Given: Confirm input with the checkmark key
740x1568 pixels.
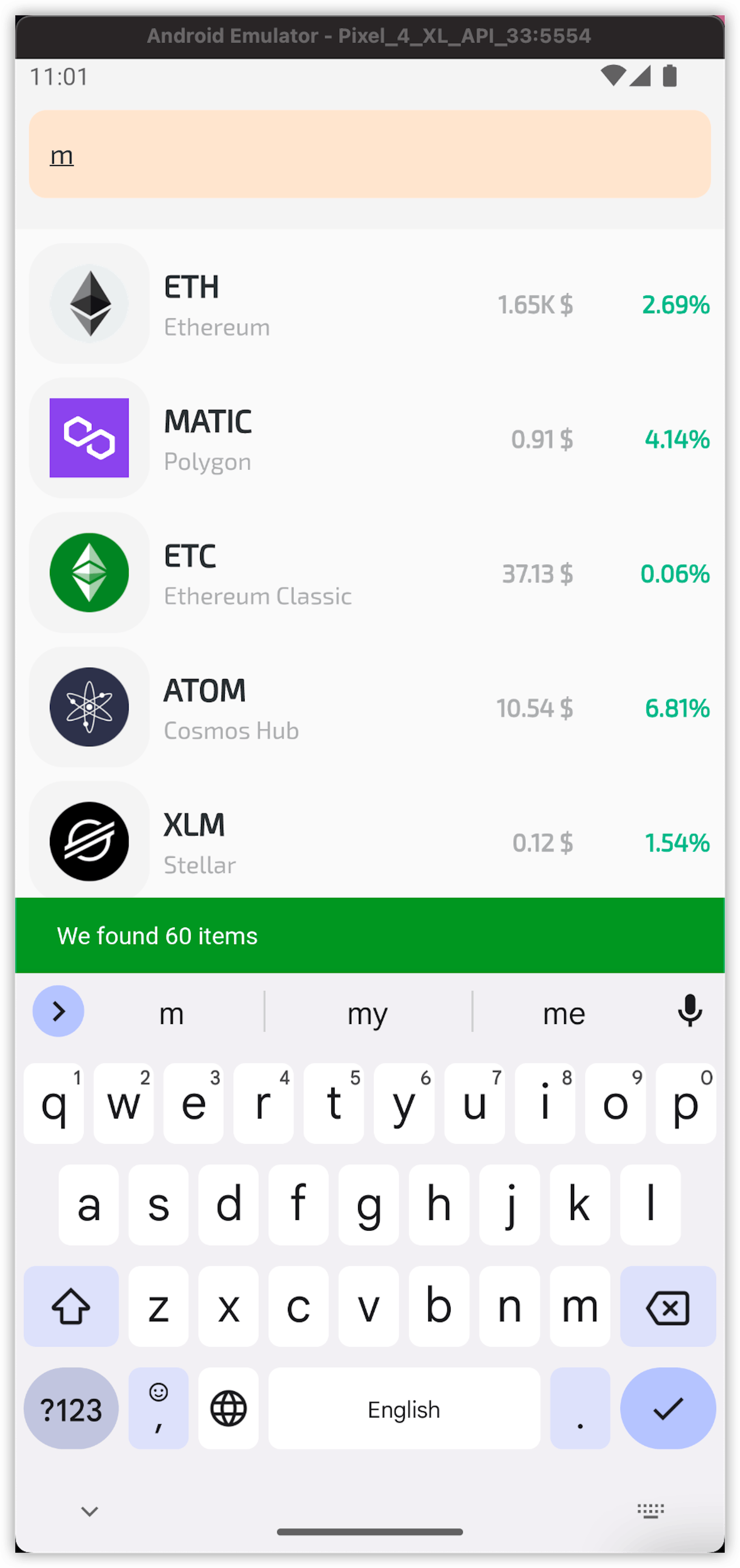Looking at the screenshot, I should point(668,1408).
